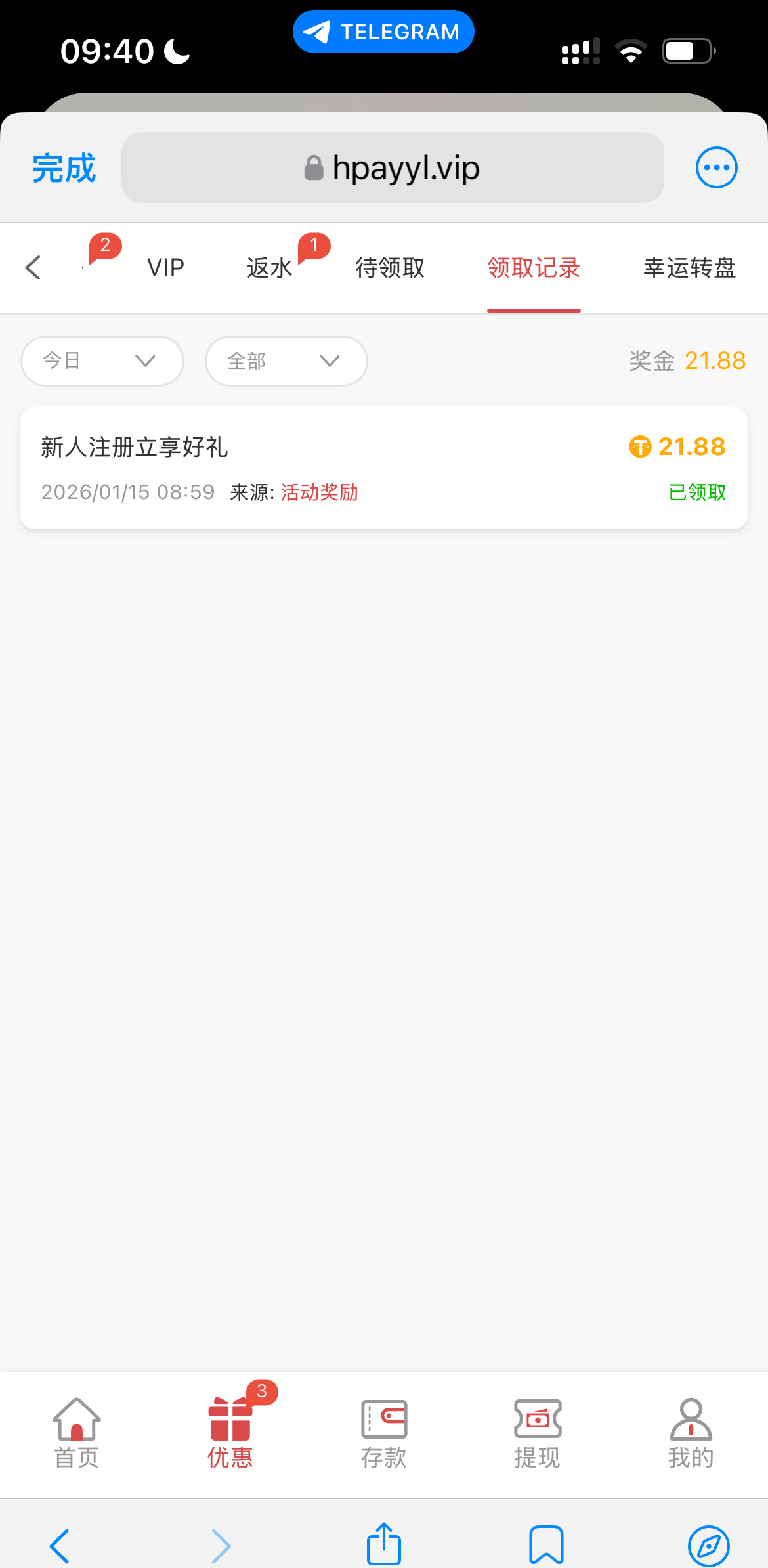The image size is (768, 1568).
Task: Tap the hpayyl.vip address bar
Action: [x=393, y=168]
